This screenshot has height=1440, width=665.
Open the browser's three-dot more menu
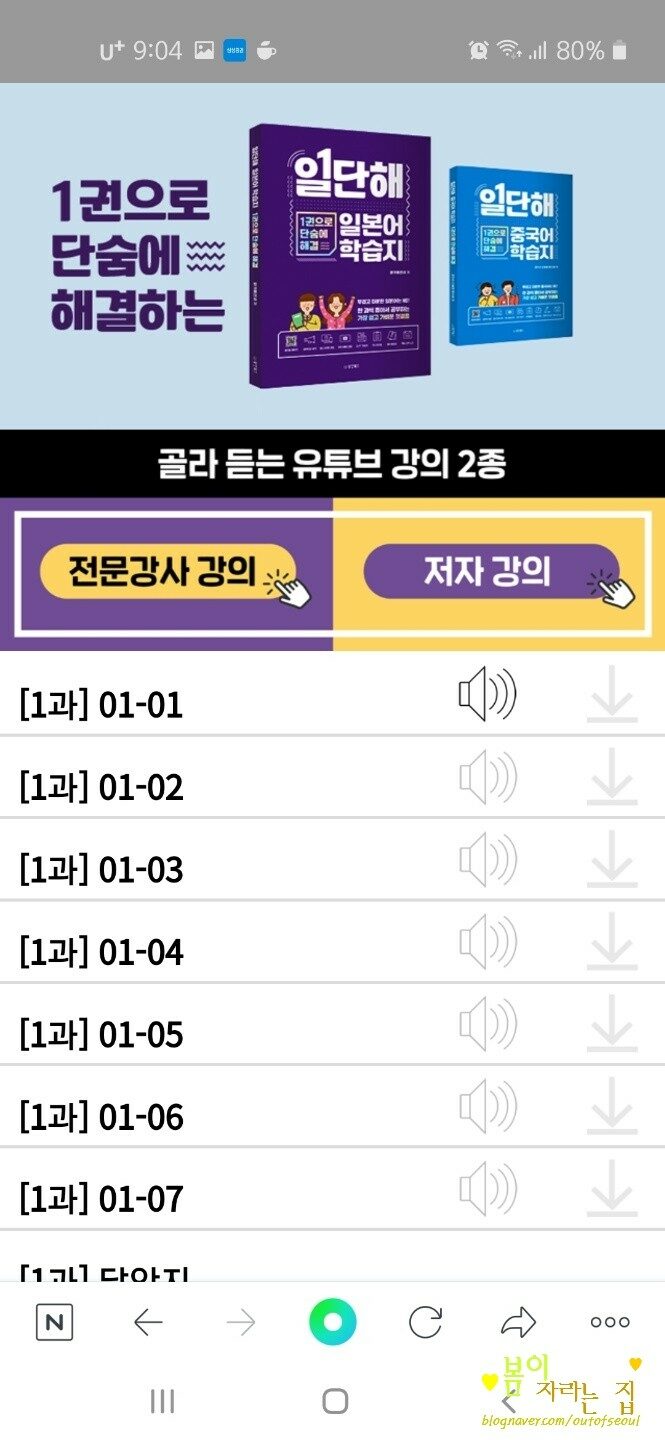(x=610, y=1322)
